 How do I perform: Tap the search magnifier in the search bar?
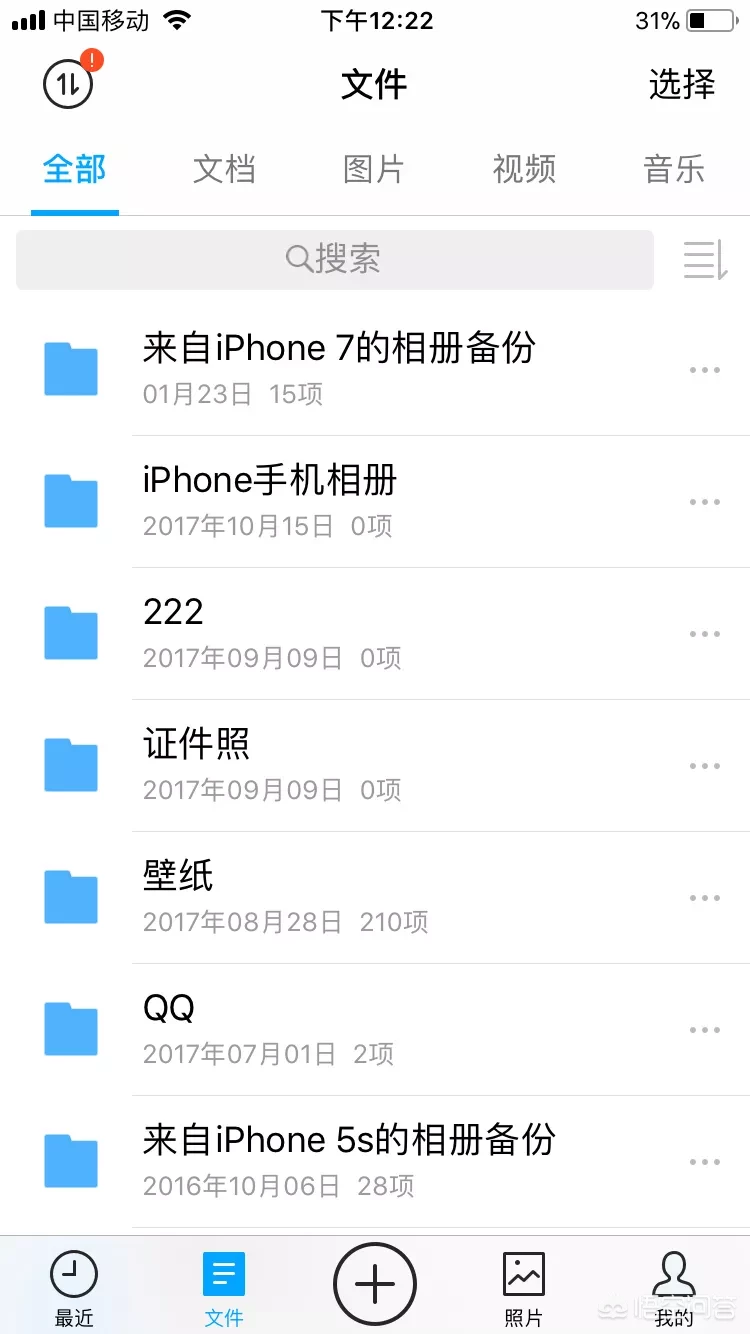(x=297, y=260)
